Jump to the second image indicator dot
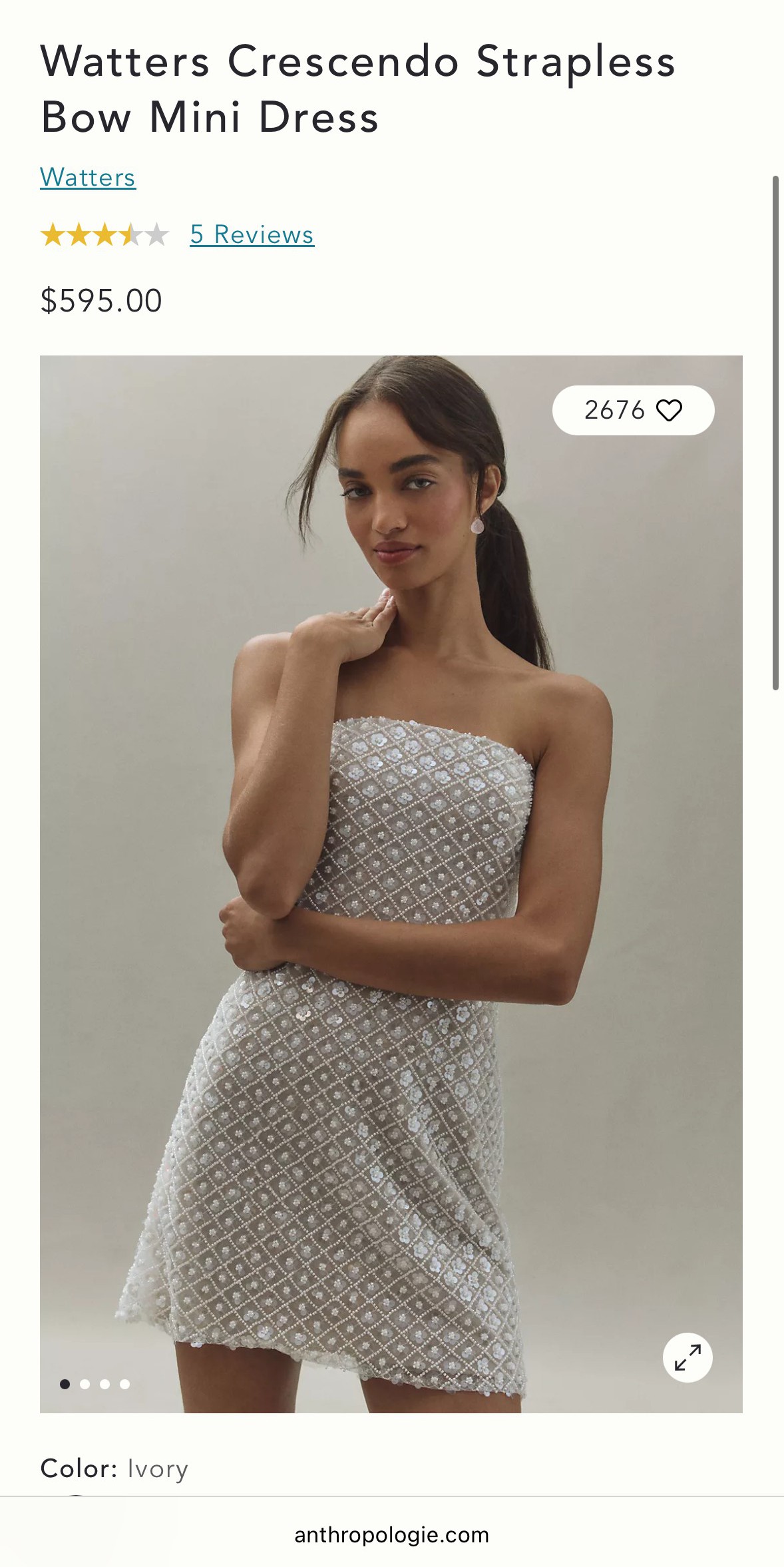The height and width of the screenshot is (1567, 784). pyautogui.click(x=85, y=1384)
